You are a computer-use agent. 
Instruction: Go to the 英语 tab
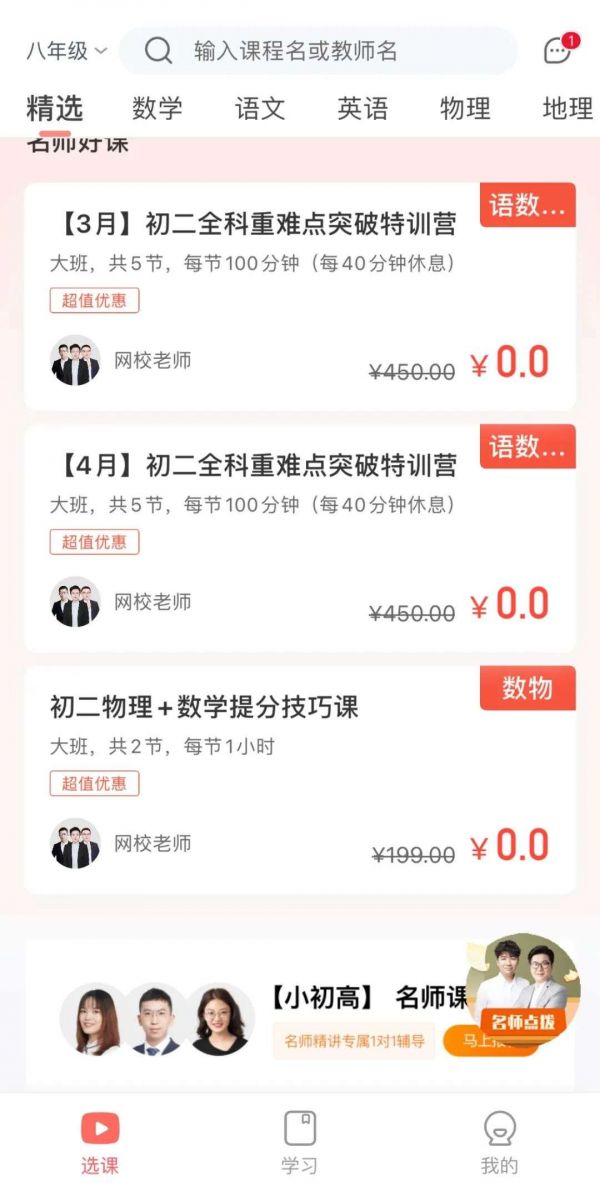pos(362,109)
